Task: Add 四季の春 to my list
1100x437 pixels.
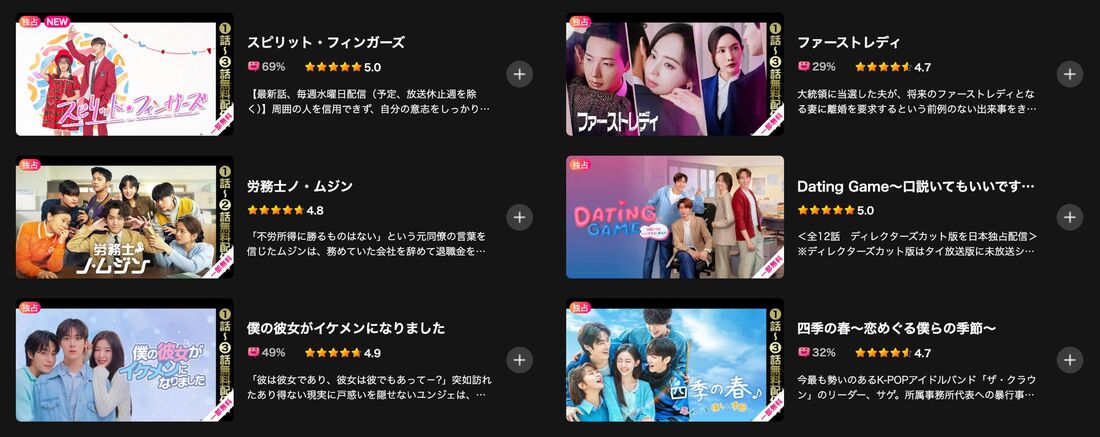Action: point(1070,360)
